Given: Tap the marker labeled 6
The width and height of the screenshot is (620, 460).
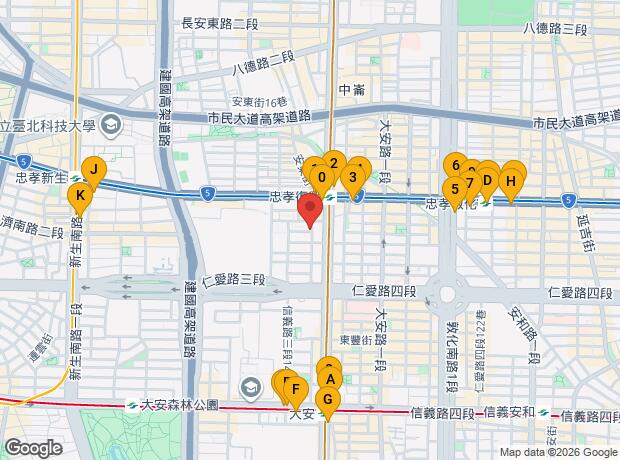Looking at the screenshot, I should [456, 165].
